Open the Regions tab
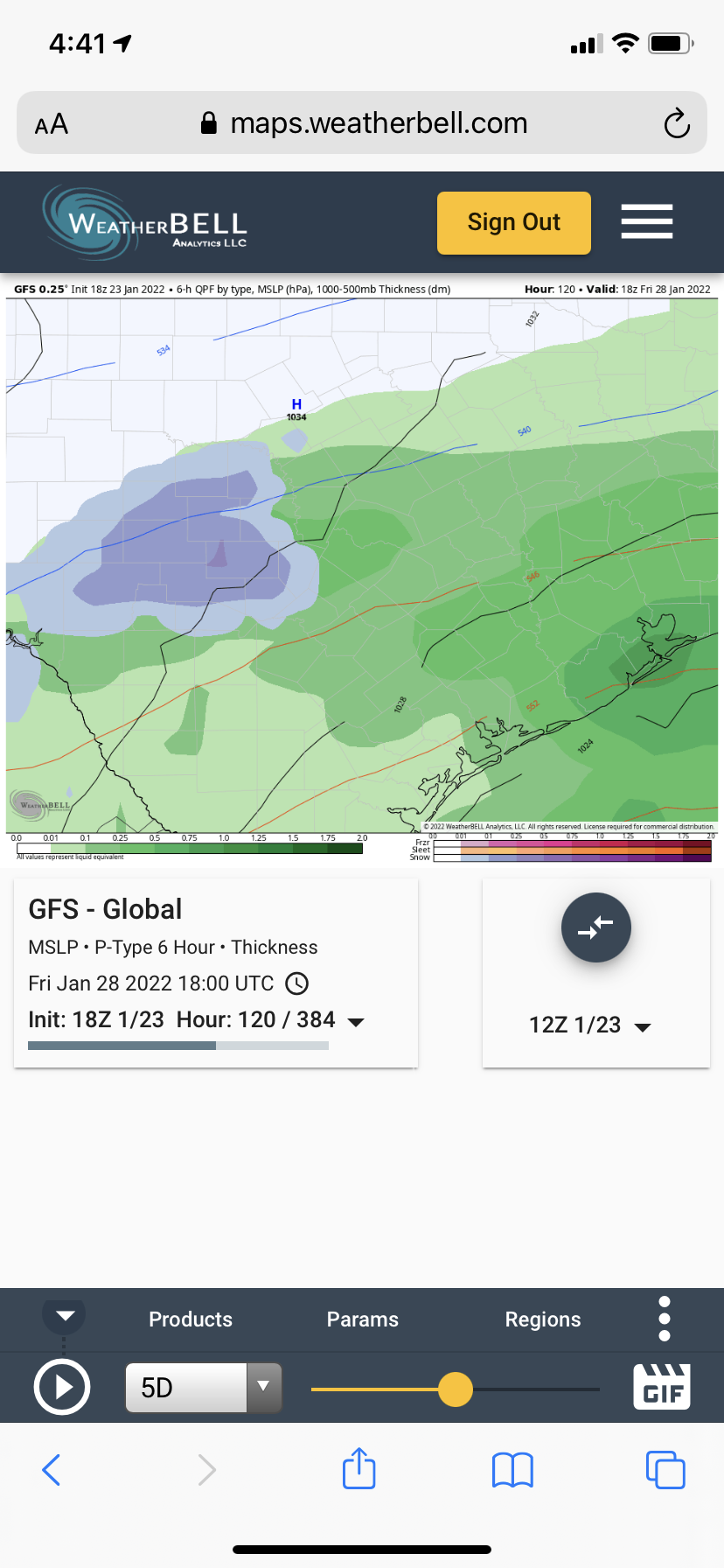This screenshot has height=1568, width=724. (x=542, y=1319)
